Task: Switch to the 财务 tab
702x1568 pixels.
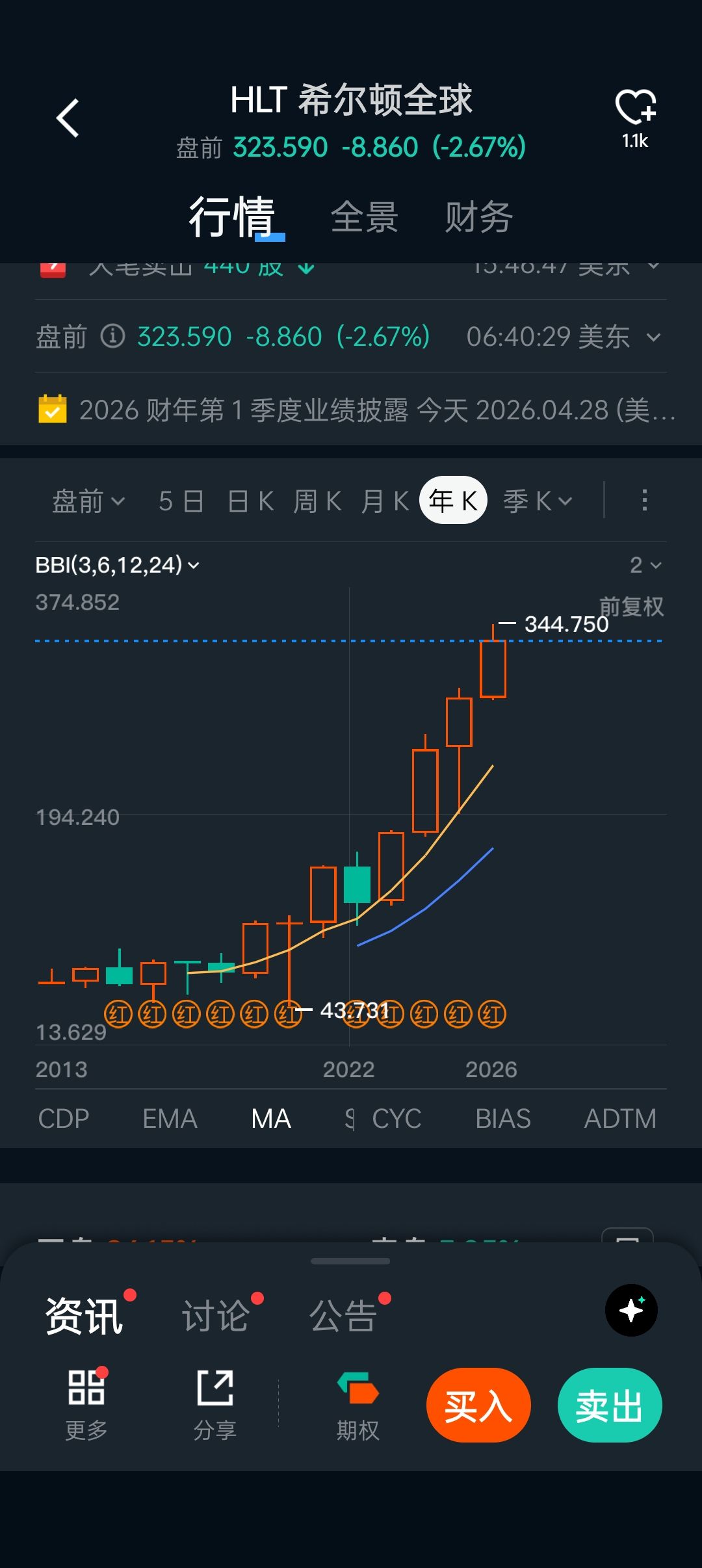Action: click(478, 217)
